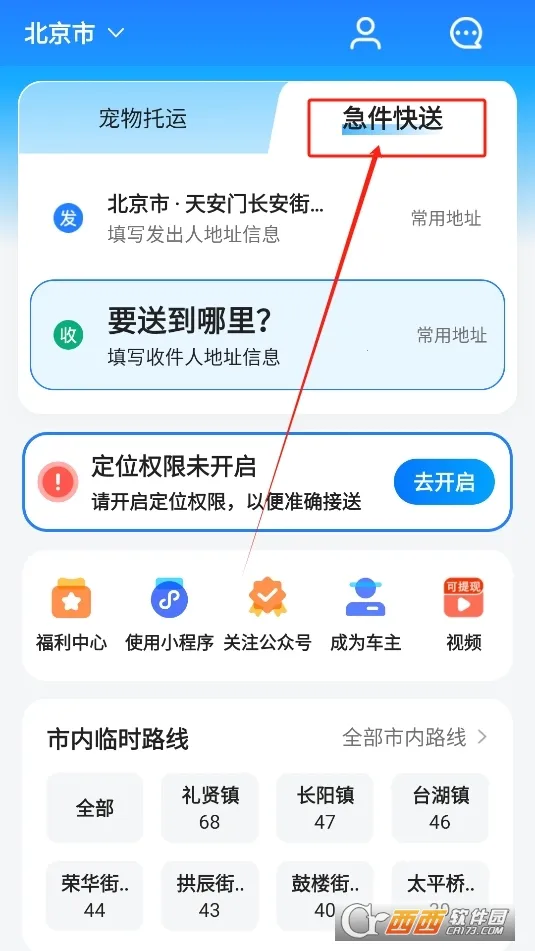Choose the 台湖镇 route chip

[440, 808]
